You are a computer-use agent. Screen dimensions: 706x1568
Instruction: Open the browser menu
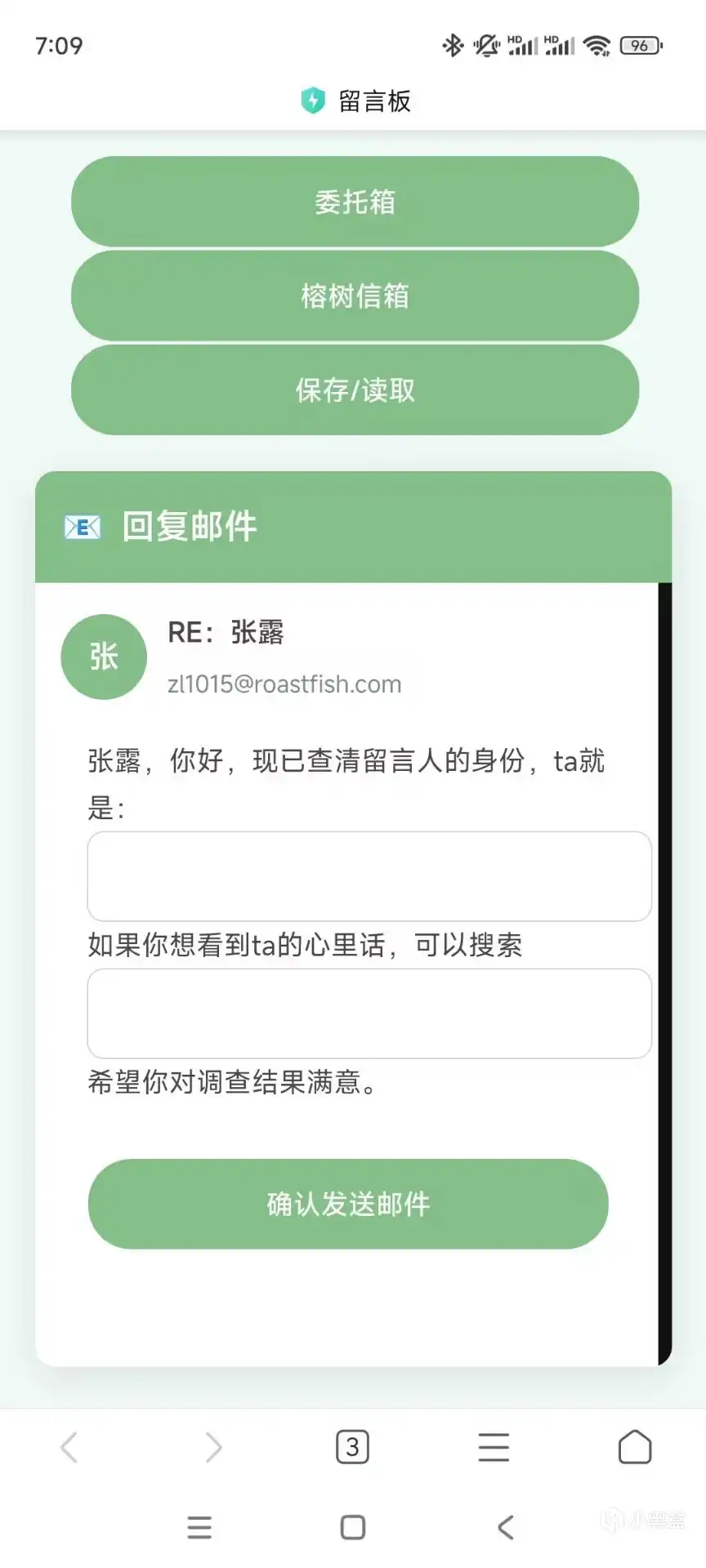coord(494,1447)
